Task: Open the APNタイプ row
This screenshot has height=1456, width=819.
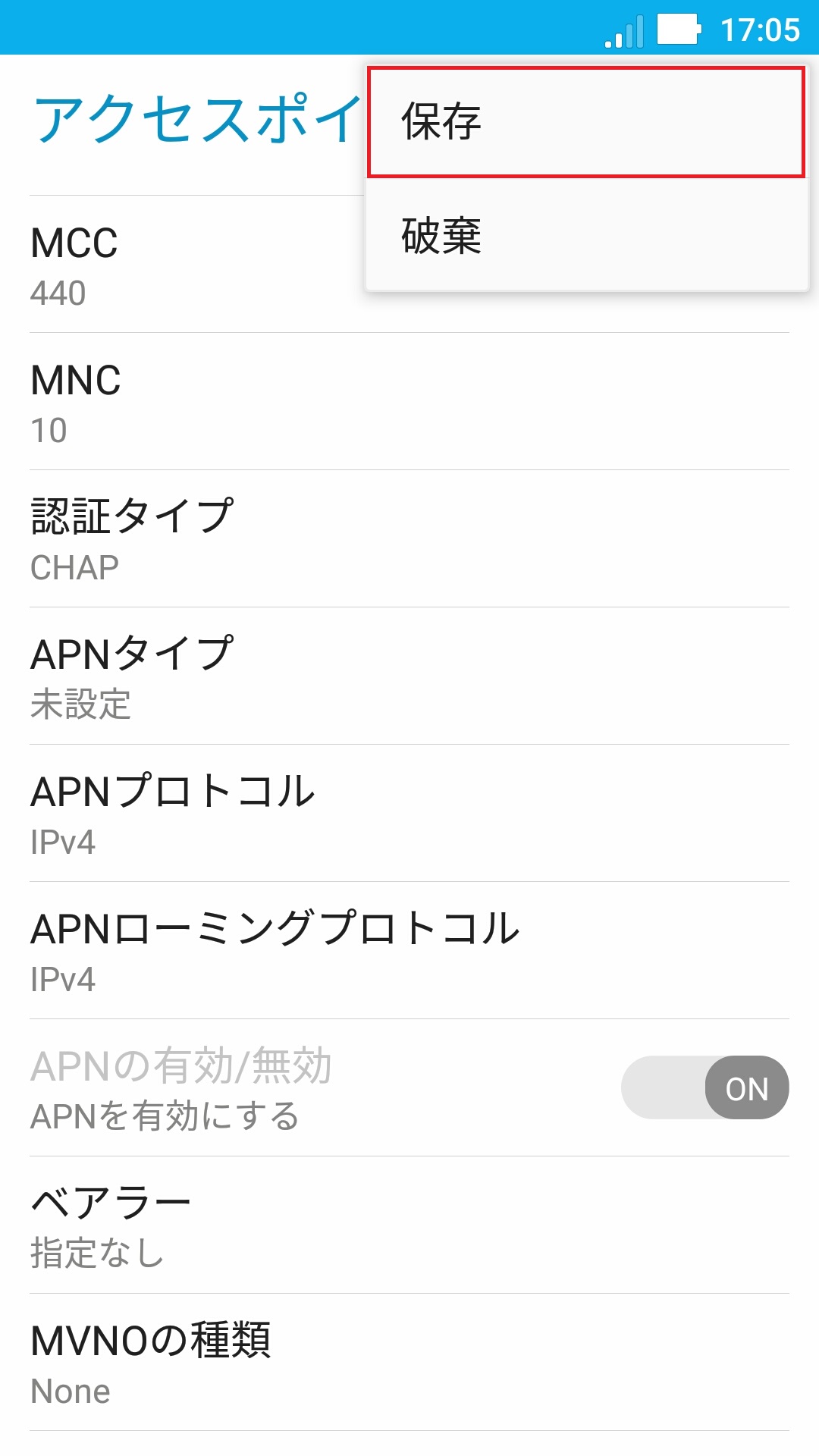Action: pos(409,676)
